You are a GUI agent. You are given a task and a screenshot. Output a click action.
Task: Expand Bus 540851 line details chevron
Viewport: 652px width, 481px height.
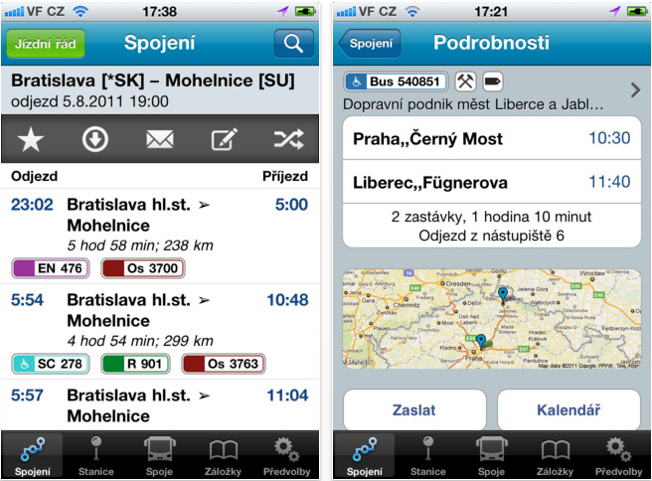[x=635, y=91]
